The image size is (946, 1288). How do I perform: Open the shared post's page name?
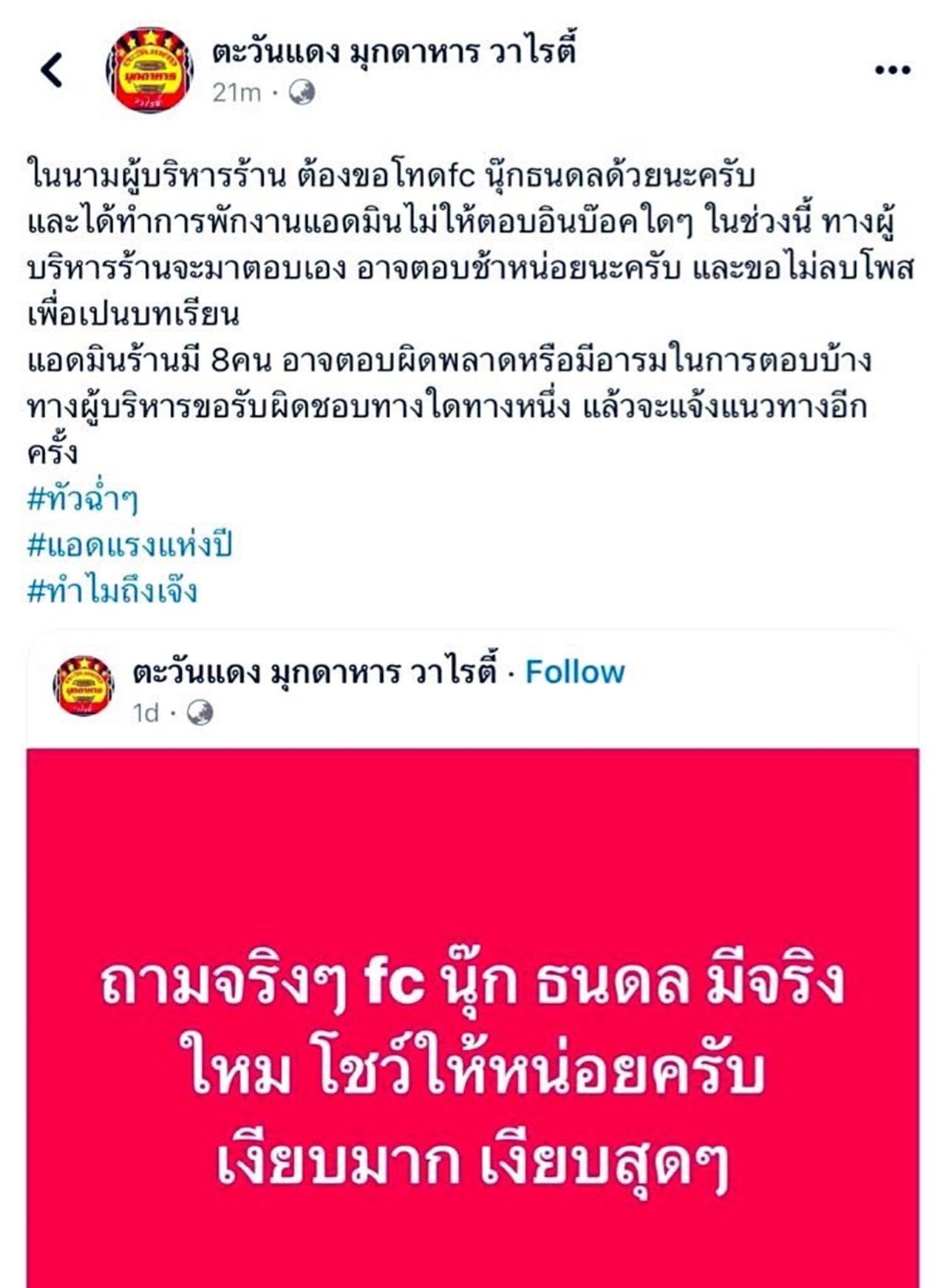point(314,672)
